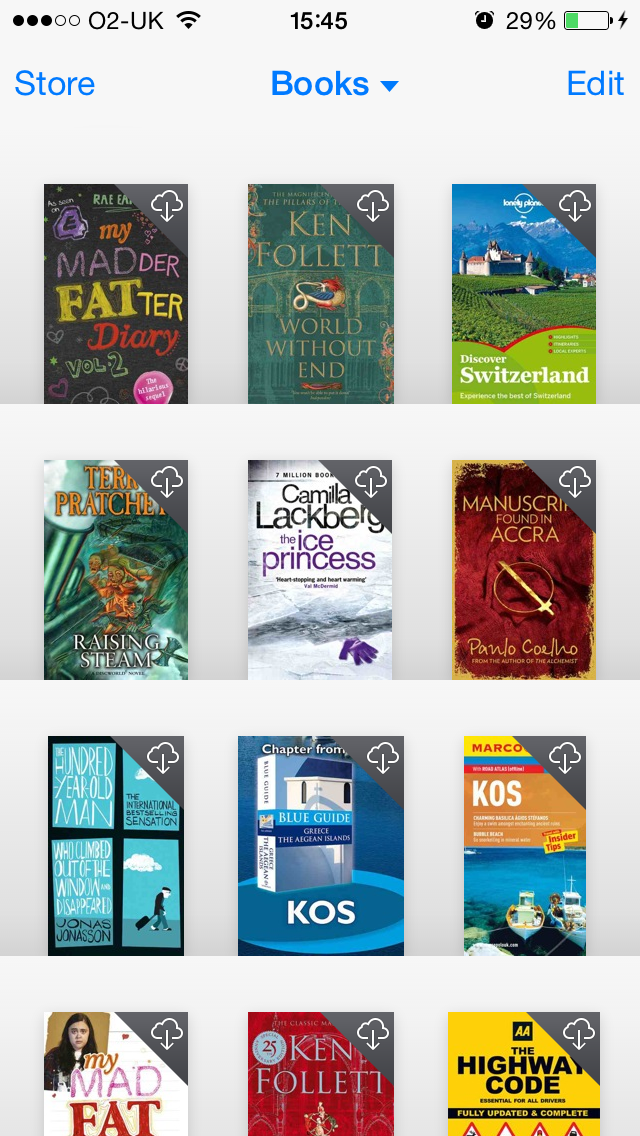The width and height of the screenshot is (640, 1136).
Task: Open The Hundred-Year-Old Man book
Action: coord(116,846)
